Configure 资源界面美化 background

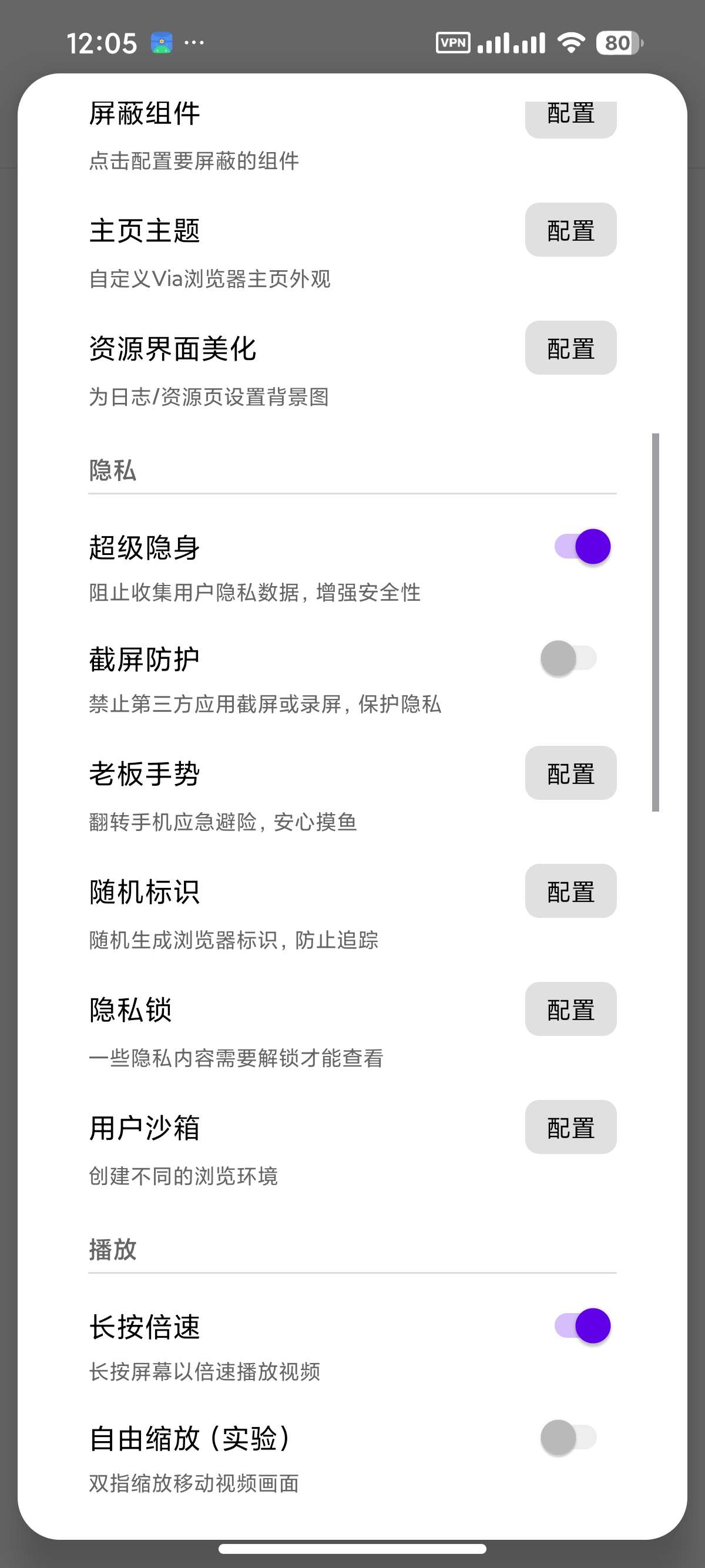(x=570, y=348)
